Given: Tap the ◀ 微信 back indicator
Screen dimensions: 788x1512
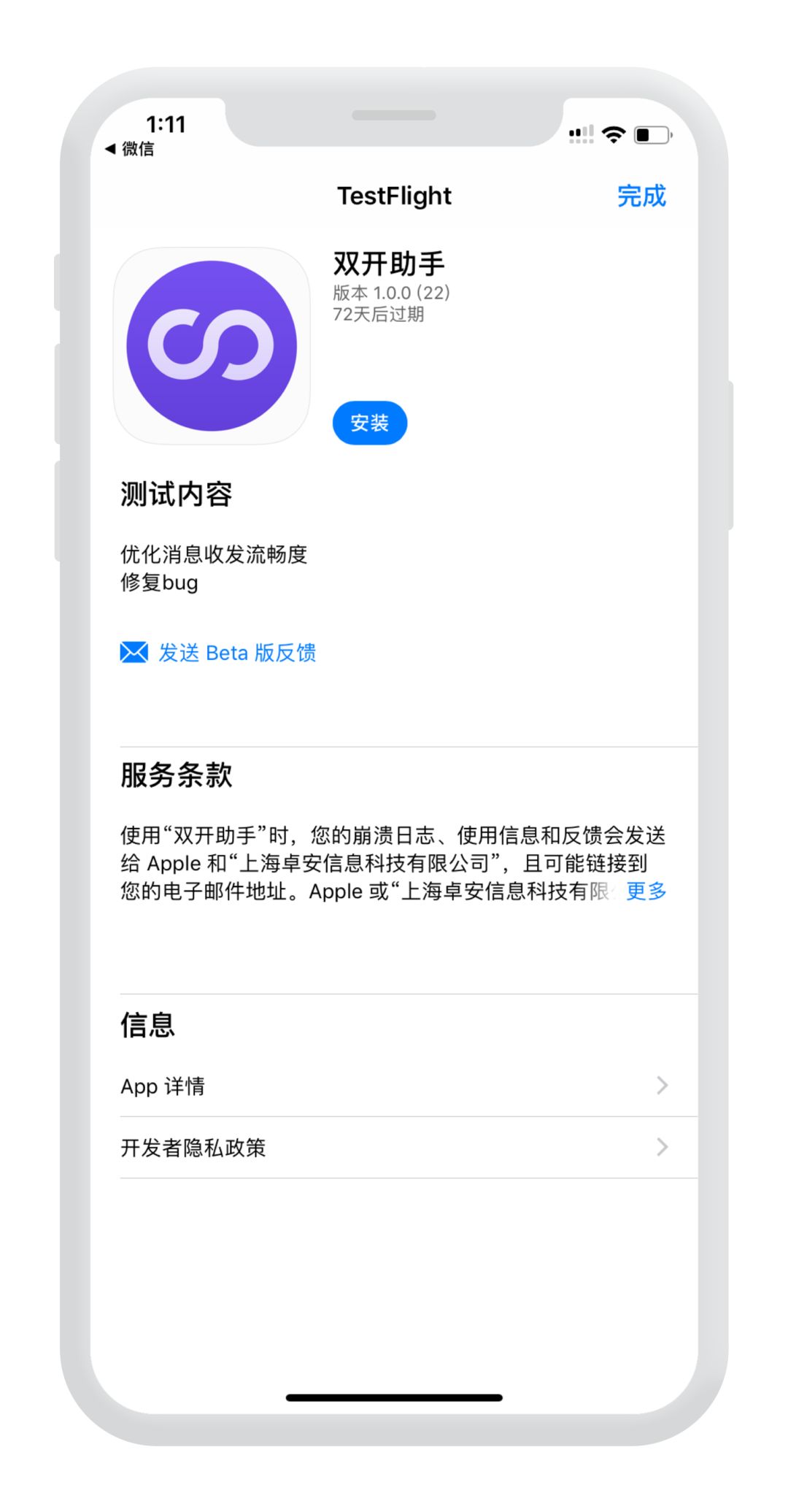Looking at the screenshot, I should pos(131,150).
